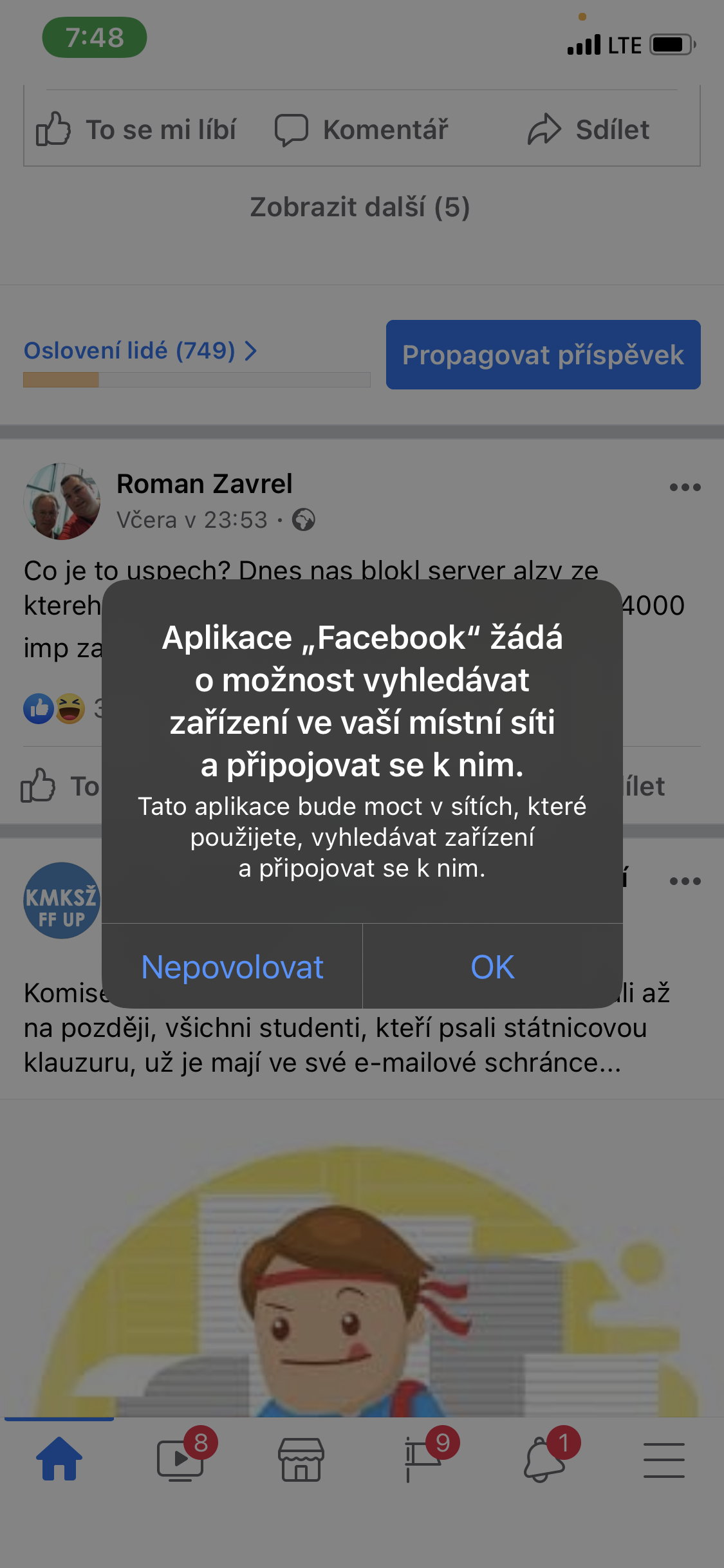Open Oslovení lidé (749) stats
The width and height of the screenshot is (724, 1568).
pyautogui.click(x=140, y=351)
